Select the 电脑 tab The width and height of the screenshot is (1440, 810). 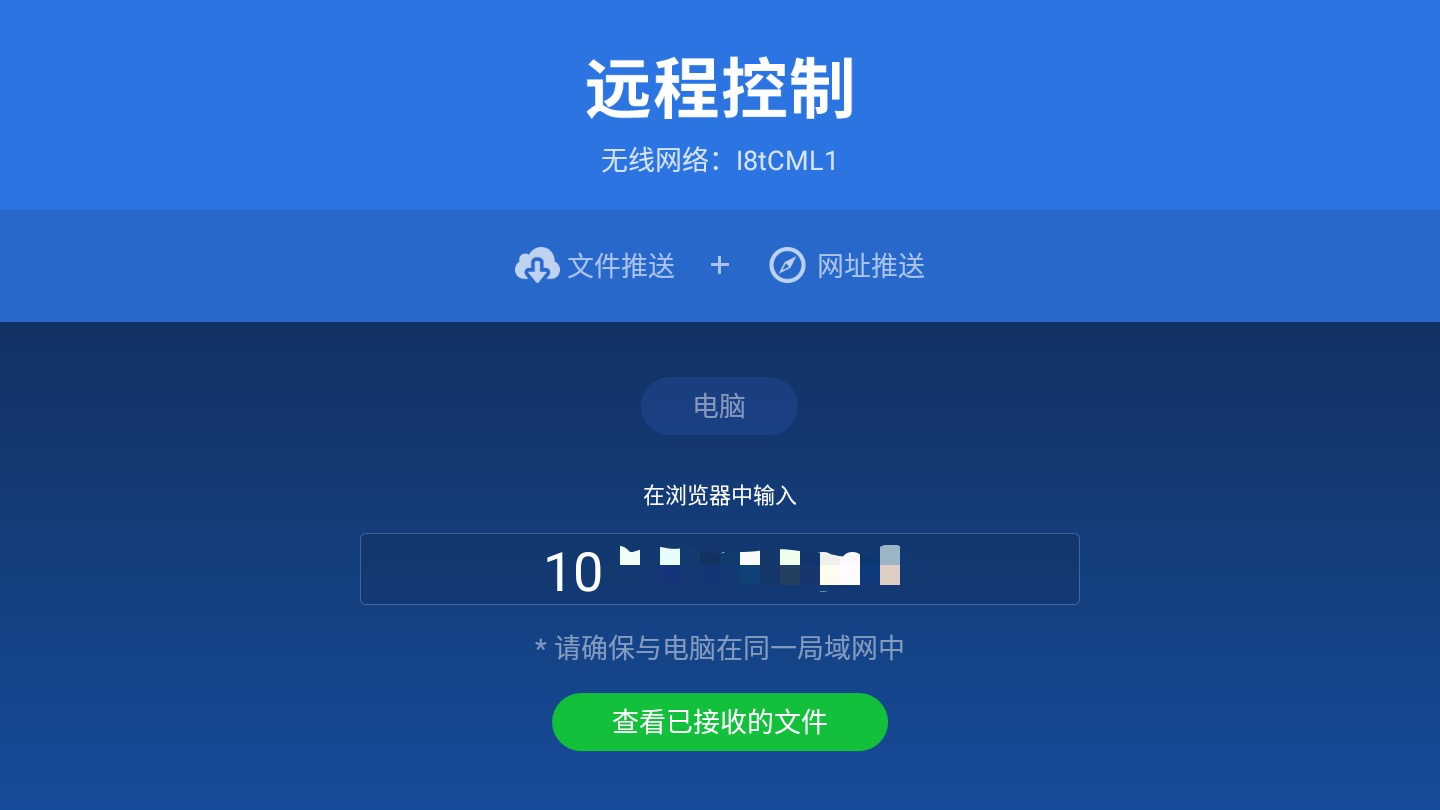point(719,406)
